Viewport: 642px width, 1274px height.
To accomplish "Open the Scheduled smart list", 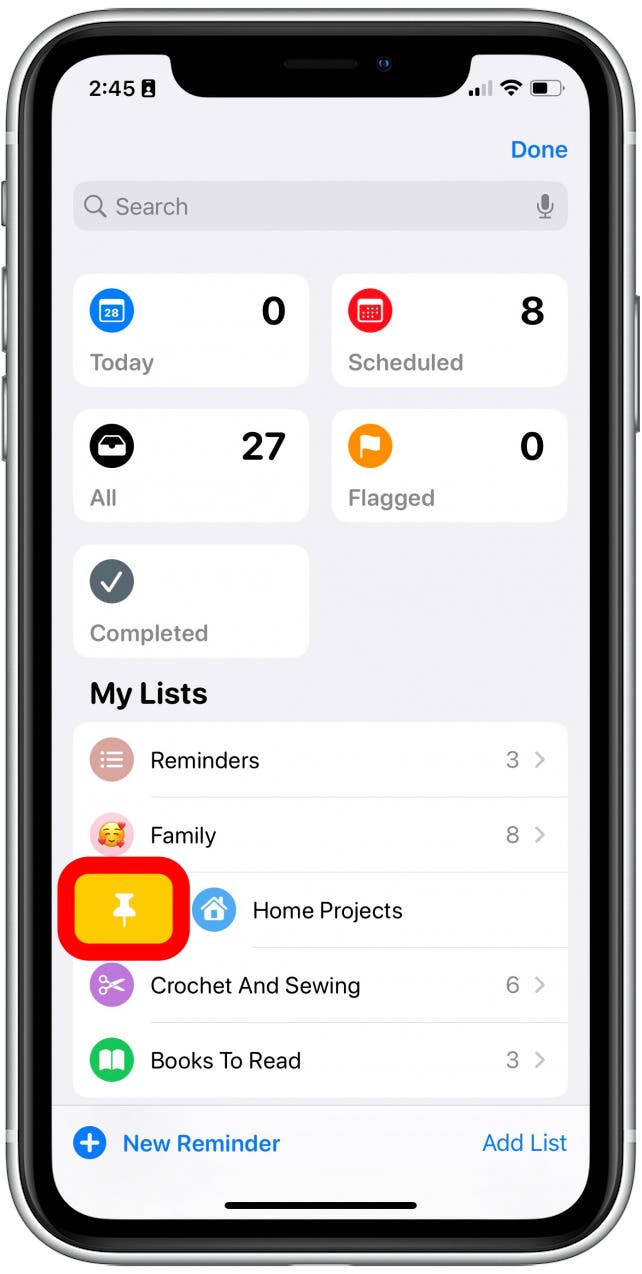I will [449, 330].
